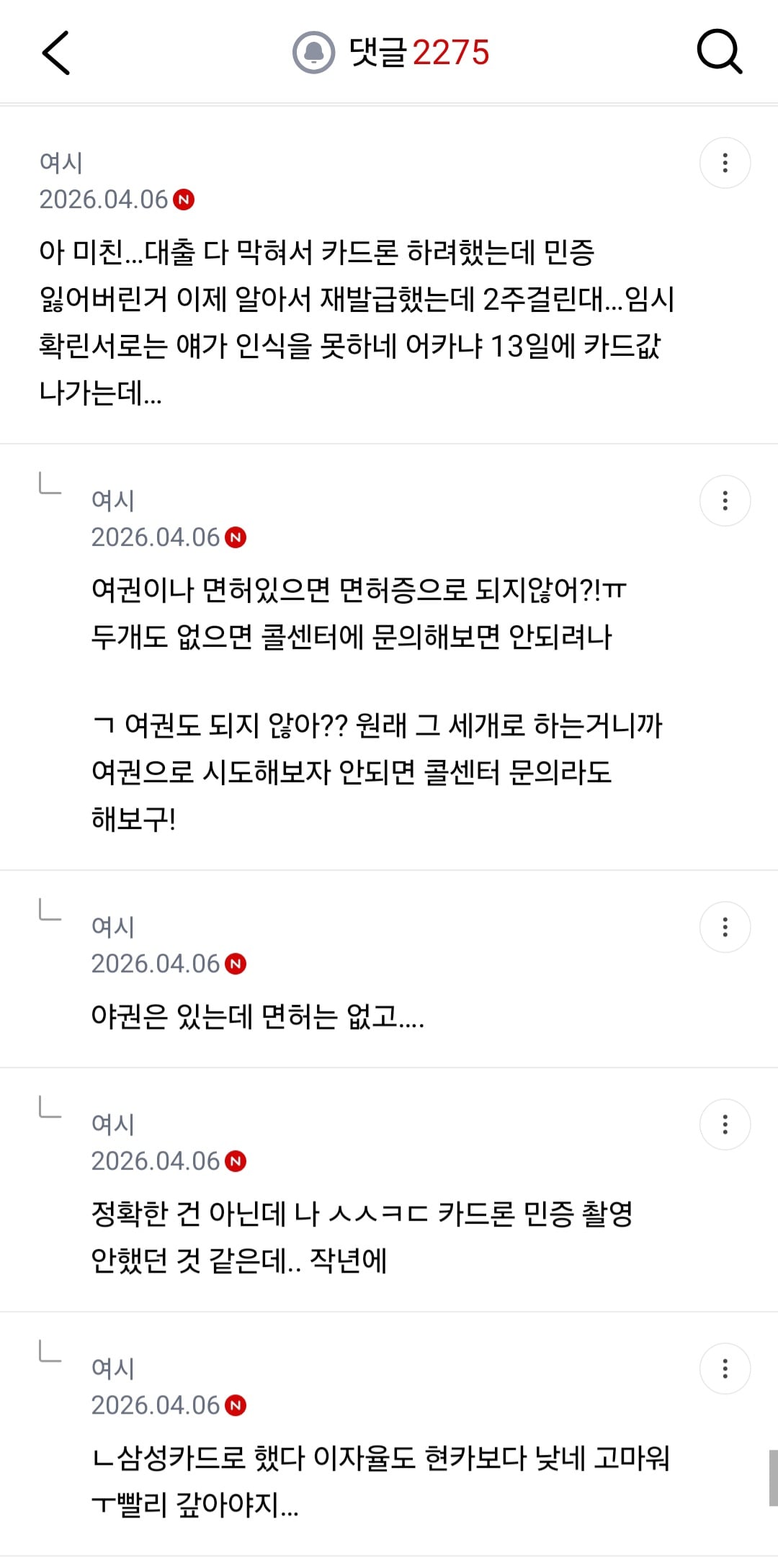Open options for the 야권은 있는데 reply

(x=725, y=927)
